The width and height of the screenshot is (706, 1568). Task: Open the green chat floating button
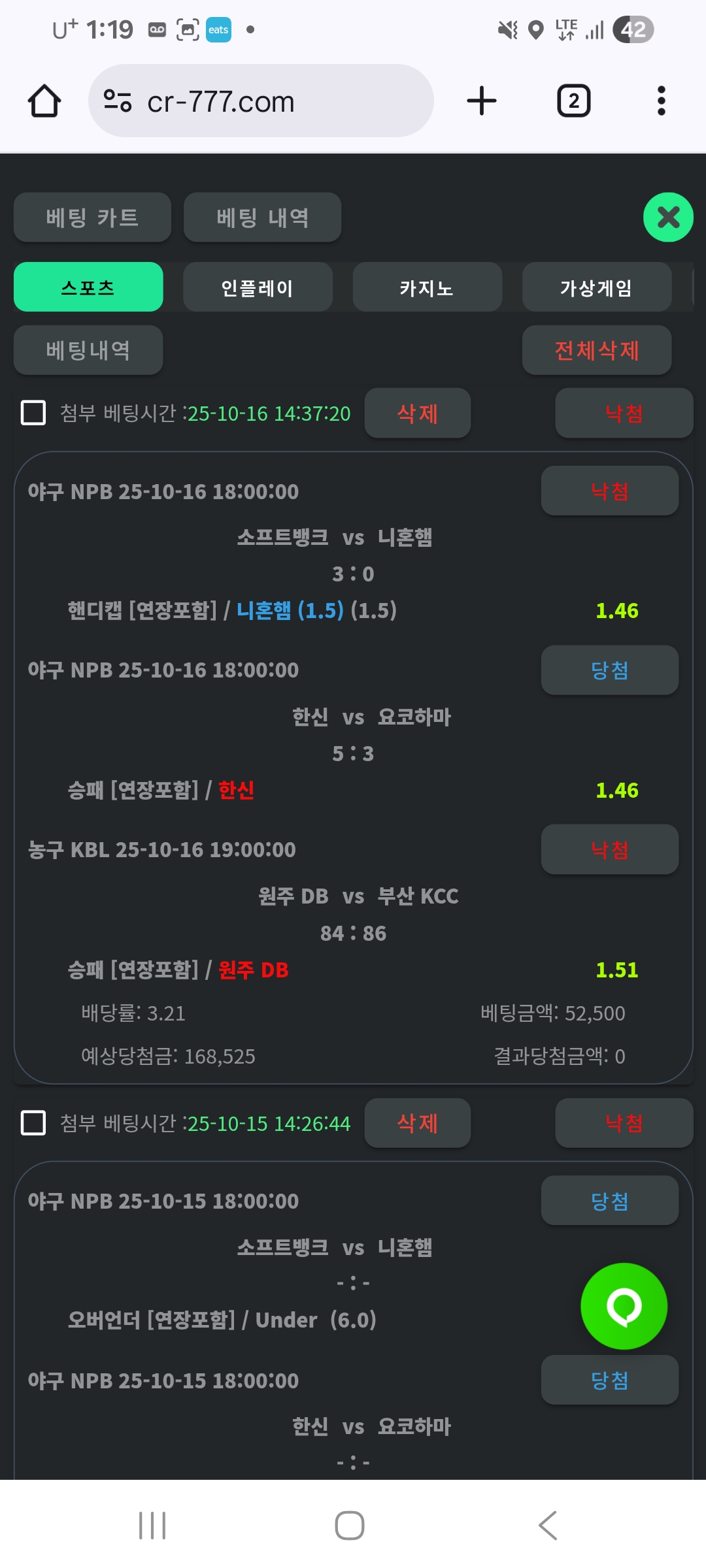tap(624, 1306)
